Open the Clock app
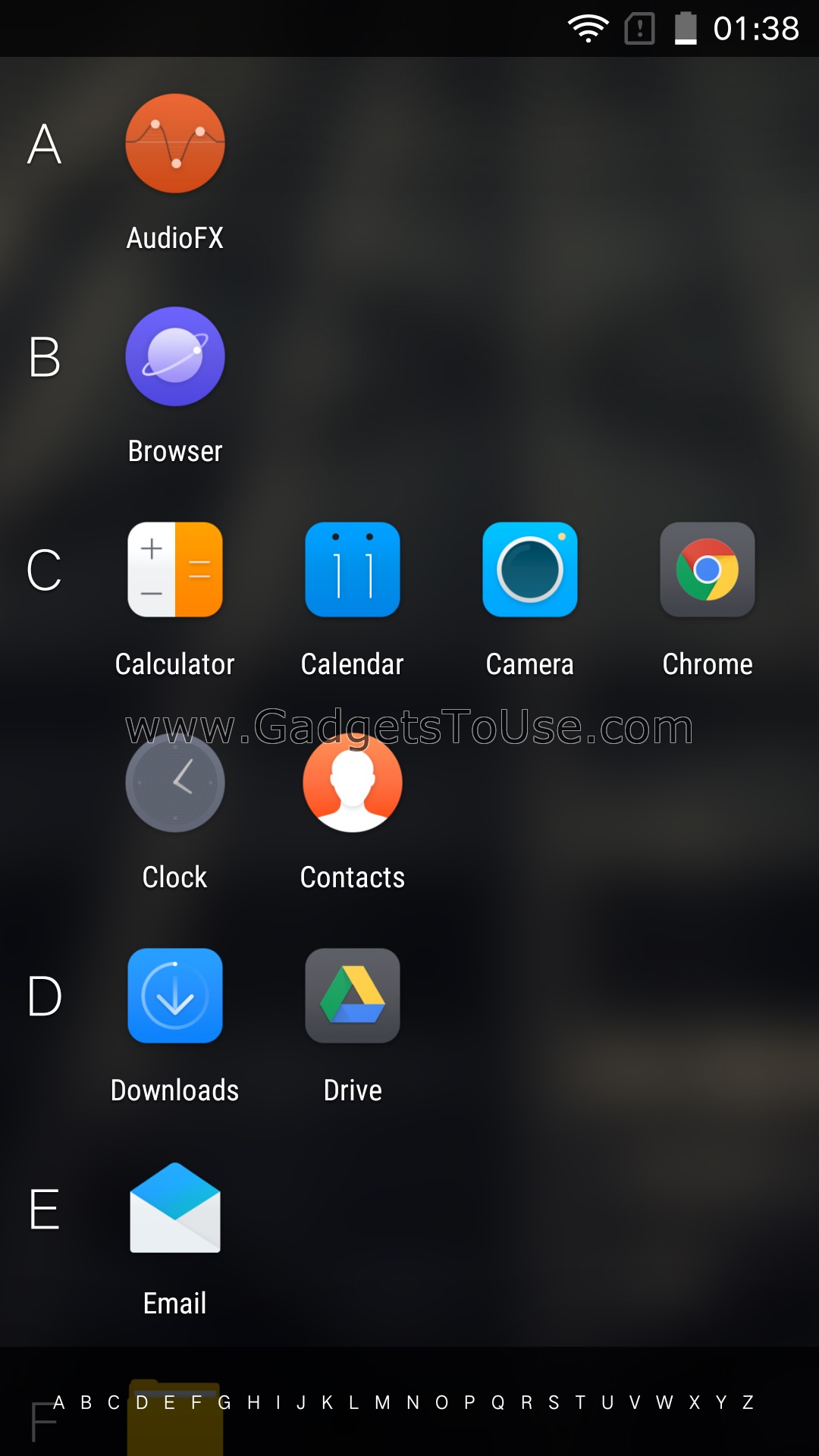The height and width of the screenshot is (1456, 819). click(175, 783)
